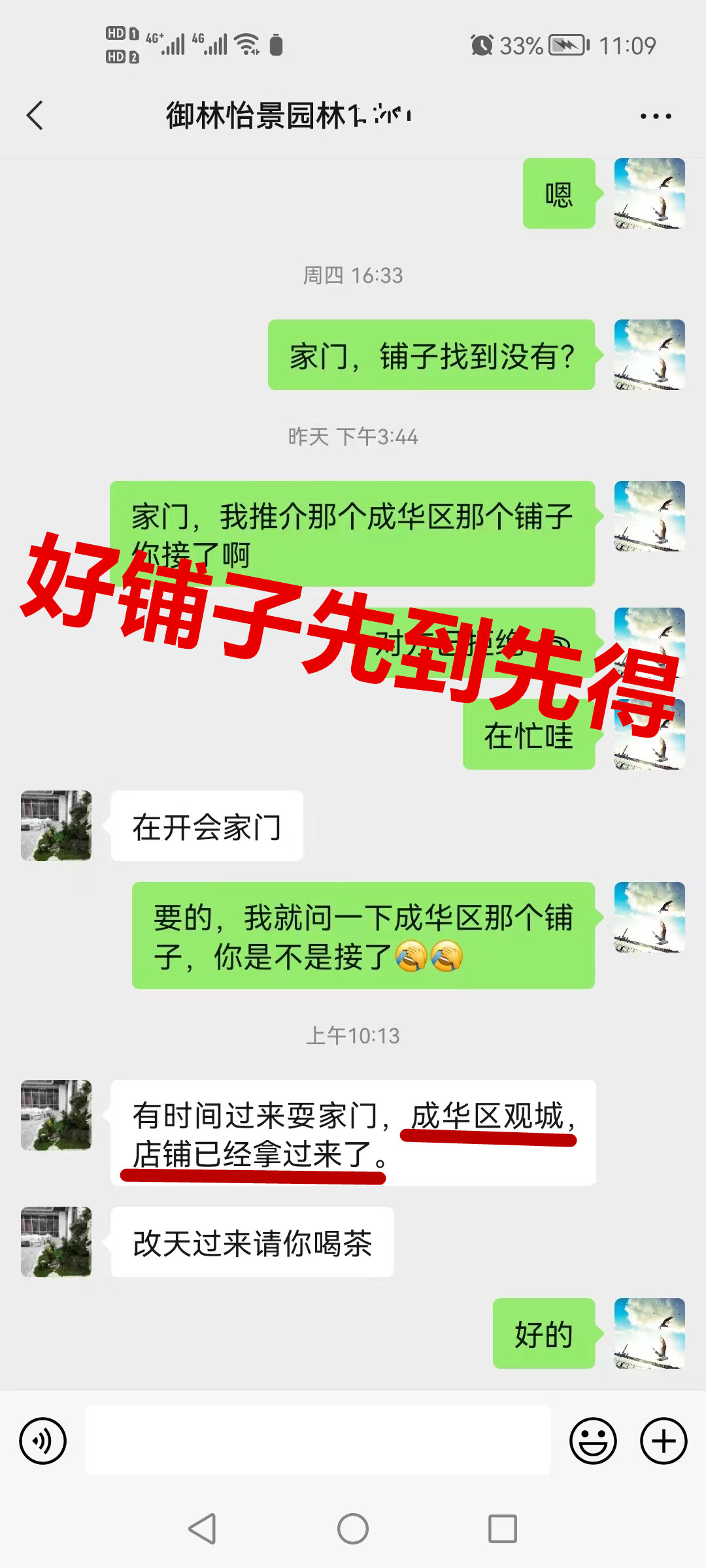Focus the message text field

tap(318, 1440)
